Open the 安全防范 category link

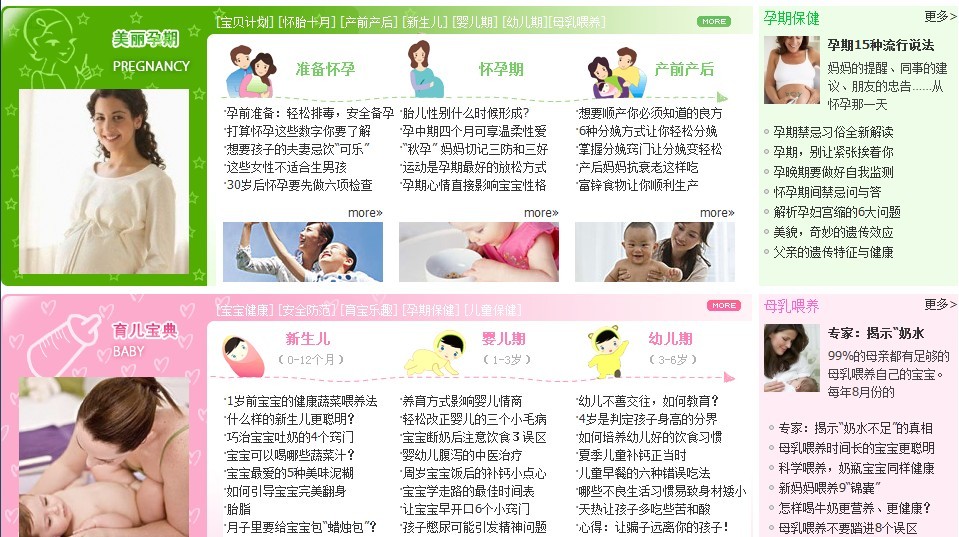pos(307,310)
